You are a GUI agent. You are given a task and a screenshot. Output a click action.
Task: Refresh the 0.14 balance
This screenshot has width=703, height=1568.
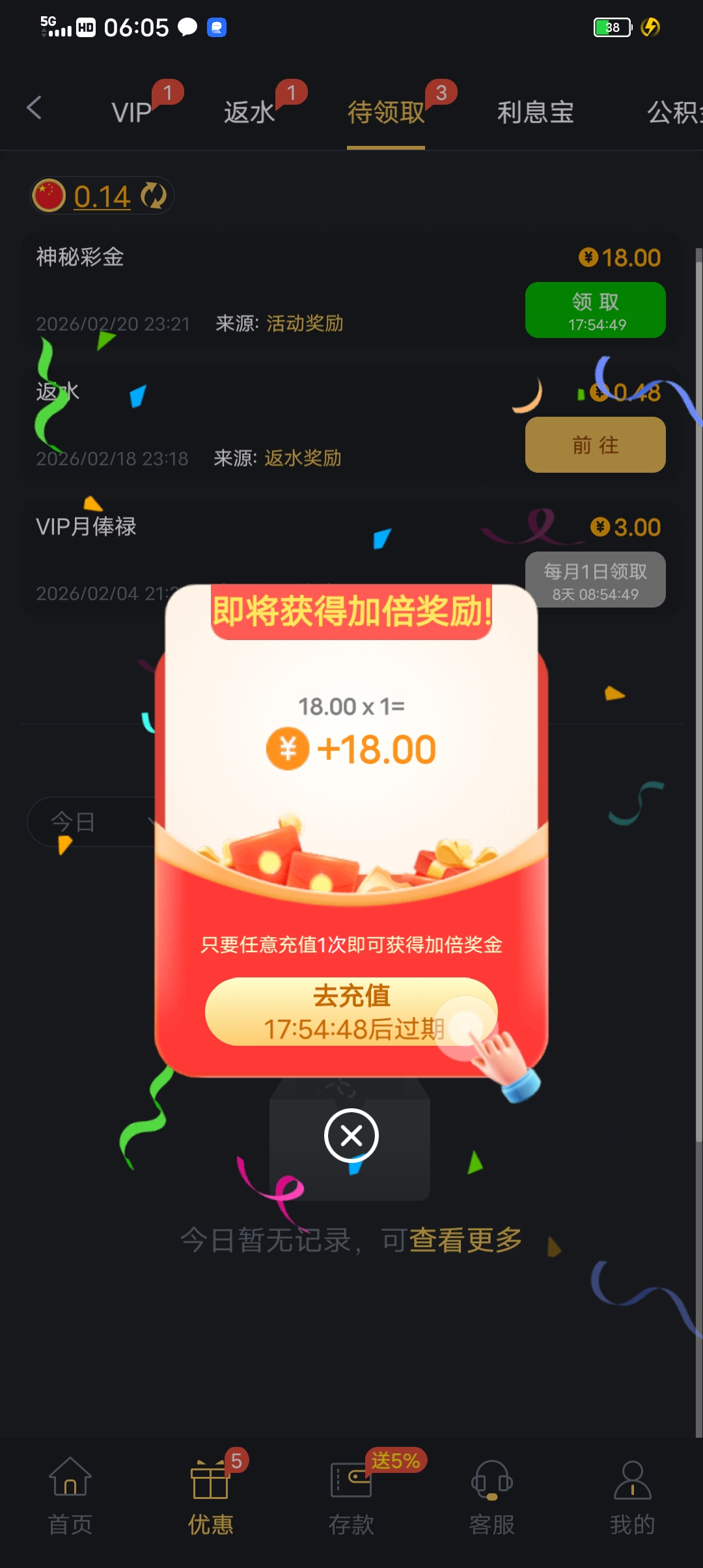point(154,195)
